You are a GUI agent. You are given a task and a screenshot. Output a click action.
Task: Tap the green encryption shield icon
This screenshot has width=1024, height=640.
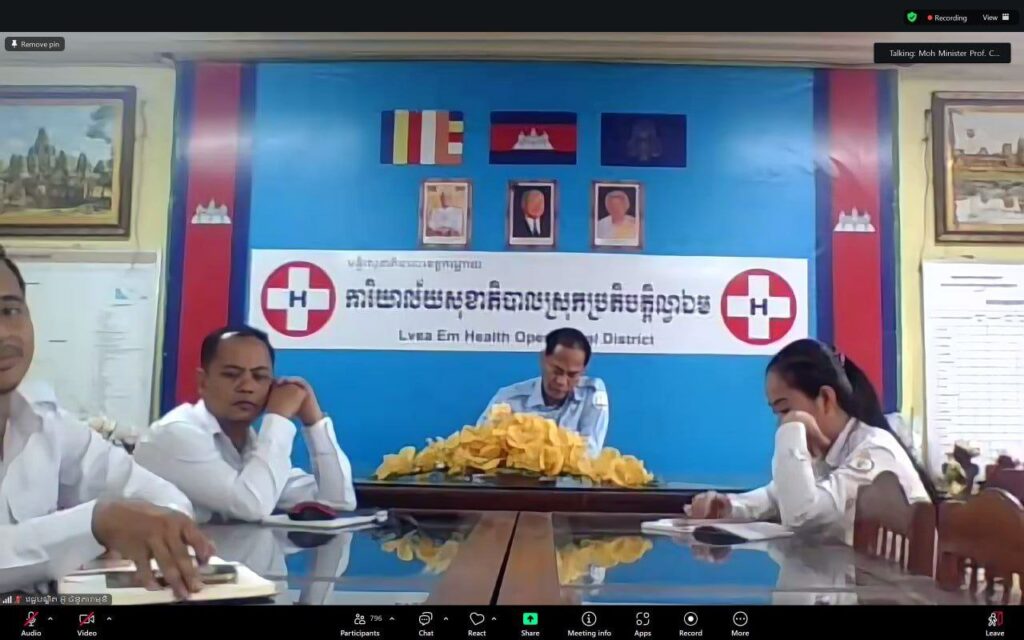(x=912, y=17)
